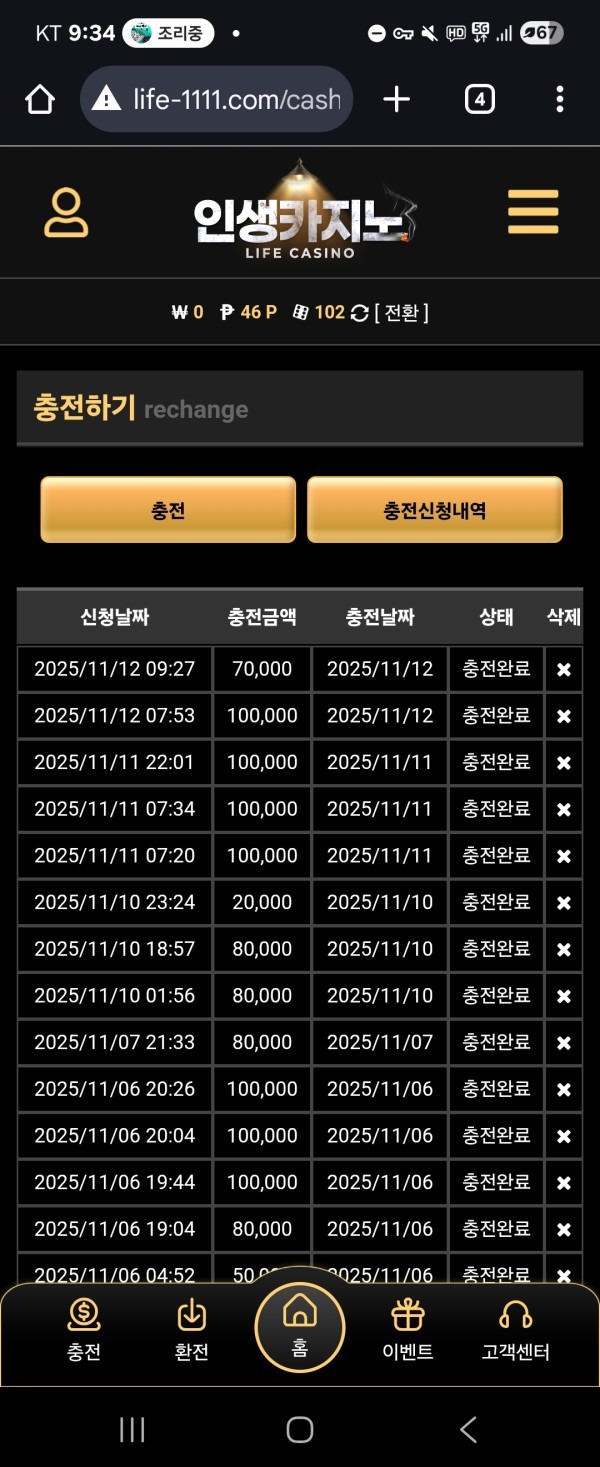Open the tab switcher showing 4
Viewport: 600px width, 1467px height.
point(479,99)
